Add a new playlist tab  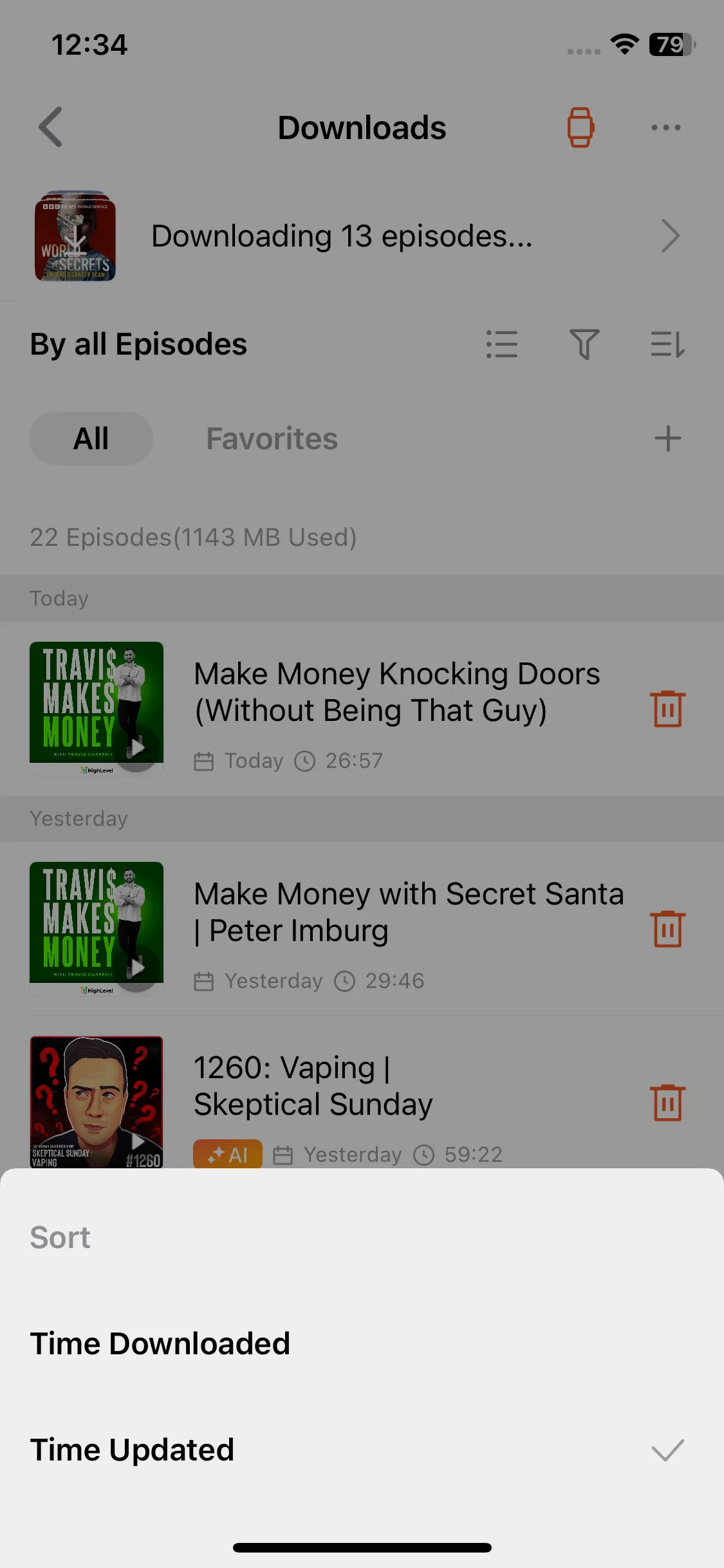click(667, 439)
